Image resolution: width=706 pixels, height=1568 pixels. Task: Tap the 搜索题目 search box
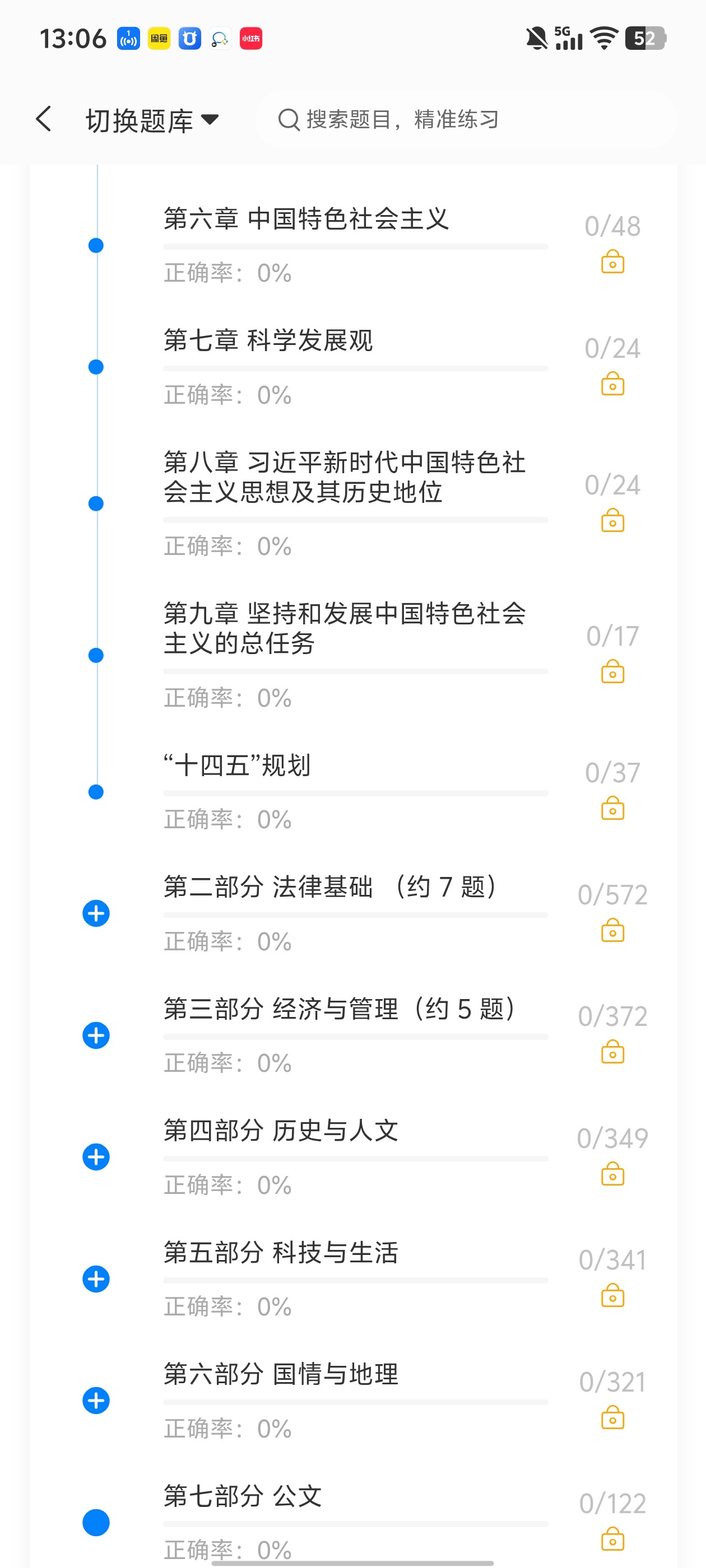[466, 119]
